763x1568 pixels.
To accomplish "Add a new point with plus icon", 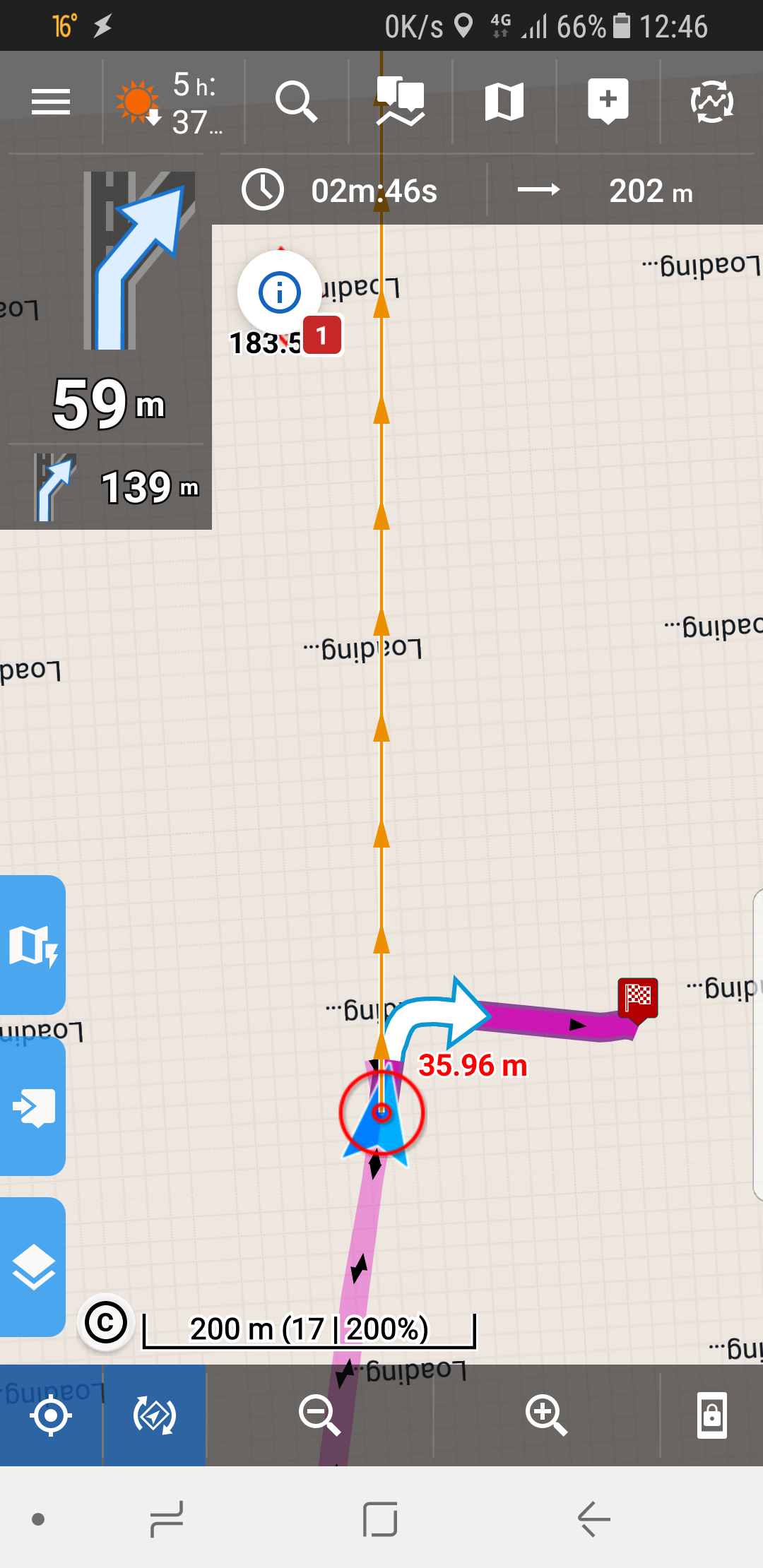I will point(608,101).
